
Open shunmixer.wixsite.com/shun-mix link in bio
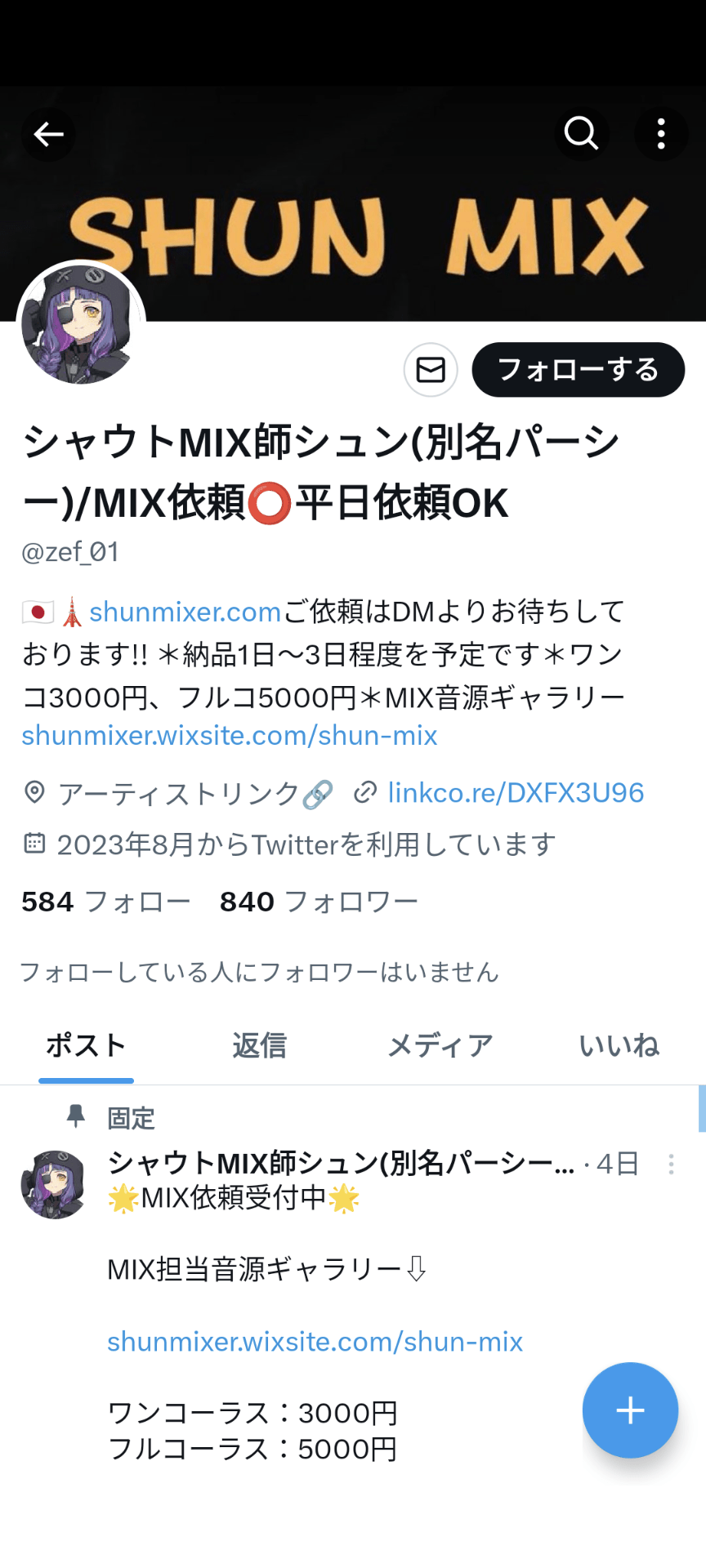tap(229, 736)
